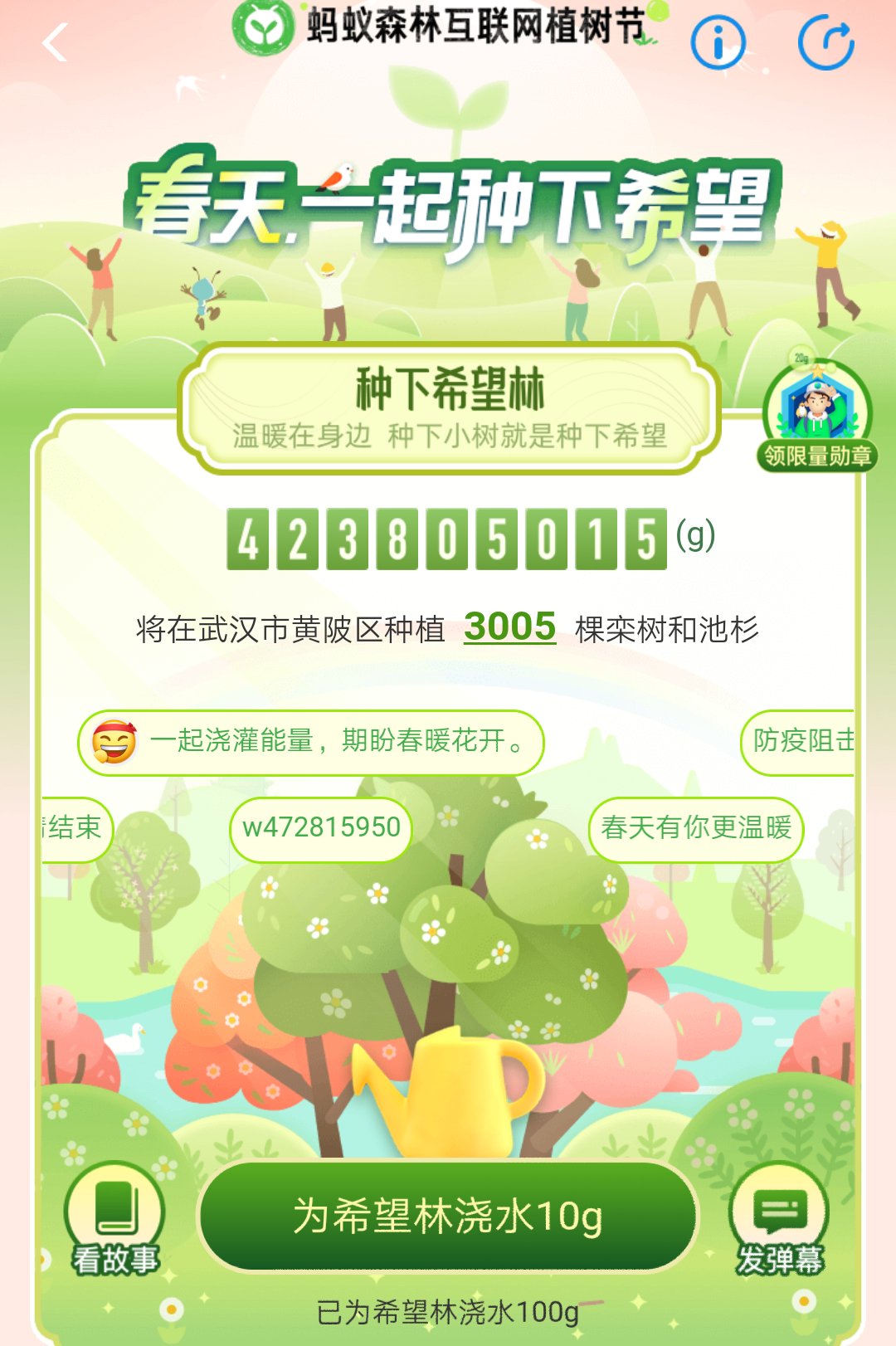The width and height of the screenshot is (896, 1346).
Task: Open the info icon in header
Action: pos(718,42)
